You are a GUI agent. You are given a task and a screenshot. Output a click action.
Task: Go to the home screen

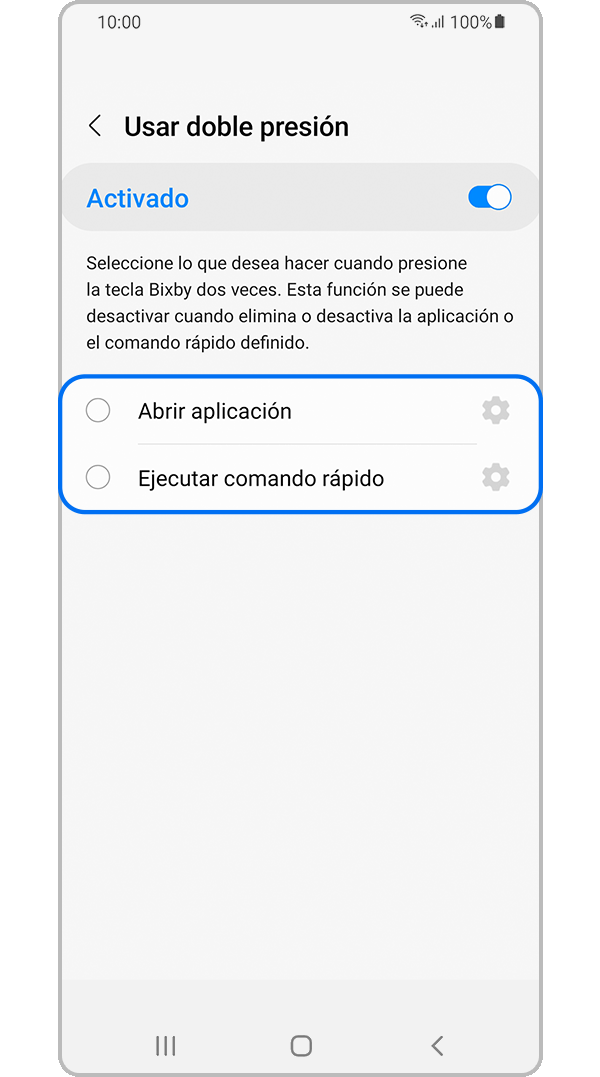coord(301,1046)
